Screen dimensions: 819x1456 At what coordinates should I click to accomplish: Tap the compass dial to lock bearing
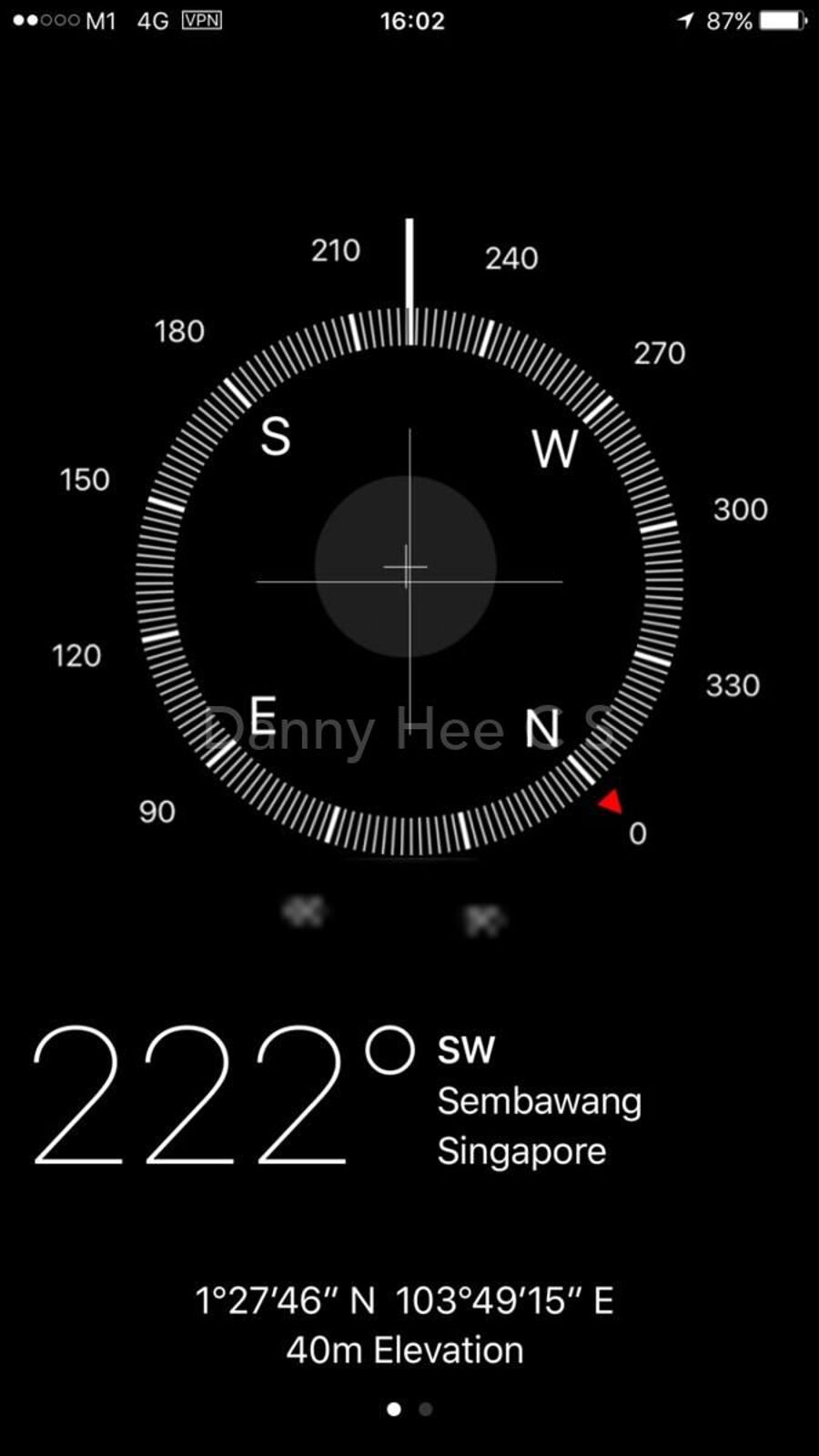coord(409,581)
